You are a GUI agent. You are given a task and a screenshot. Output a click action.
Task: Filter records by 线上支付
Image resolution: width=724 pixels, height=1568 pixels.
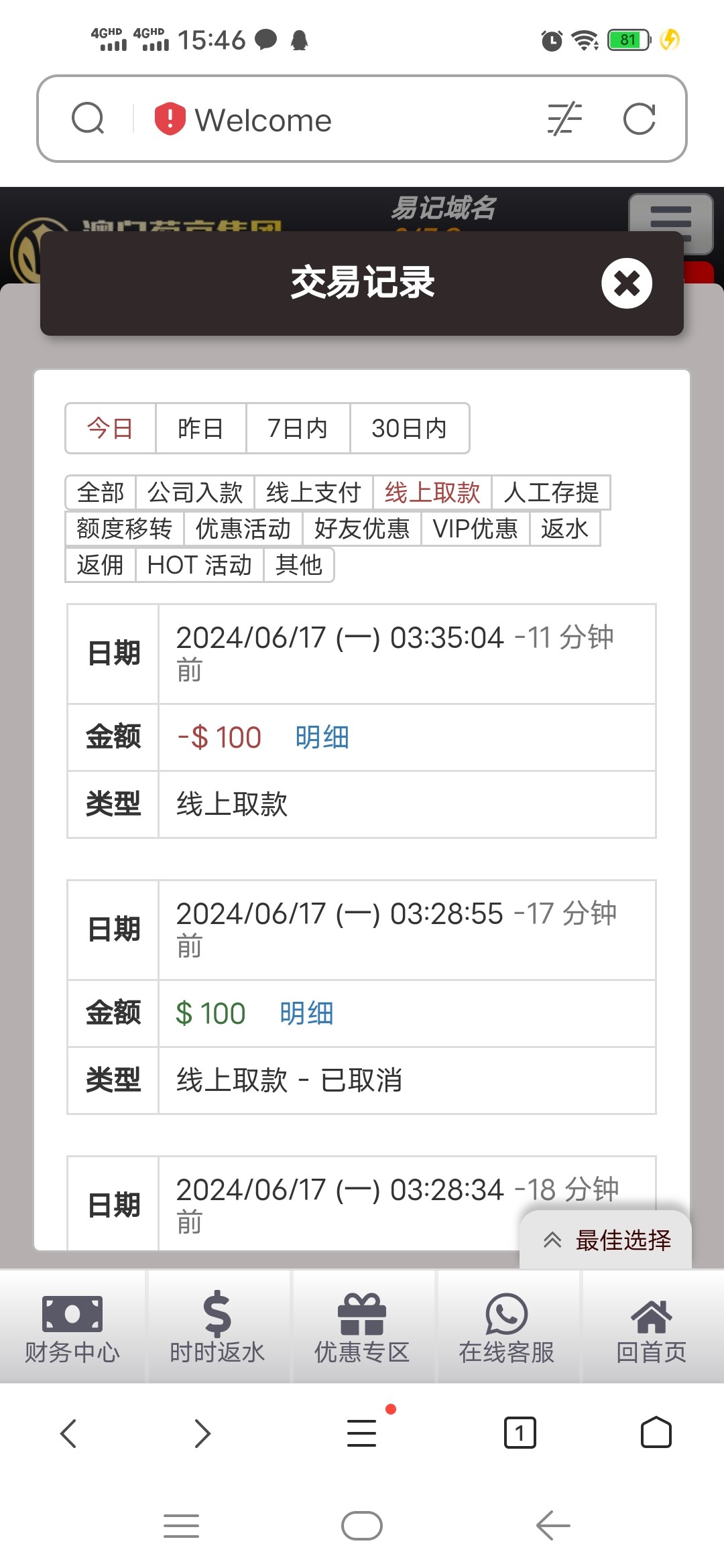314,493
